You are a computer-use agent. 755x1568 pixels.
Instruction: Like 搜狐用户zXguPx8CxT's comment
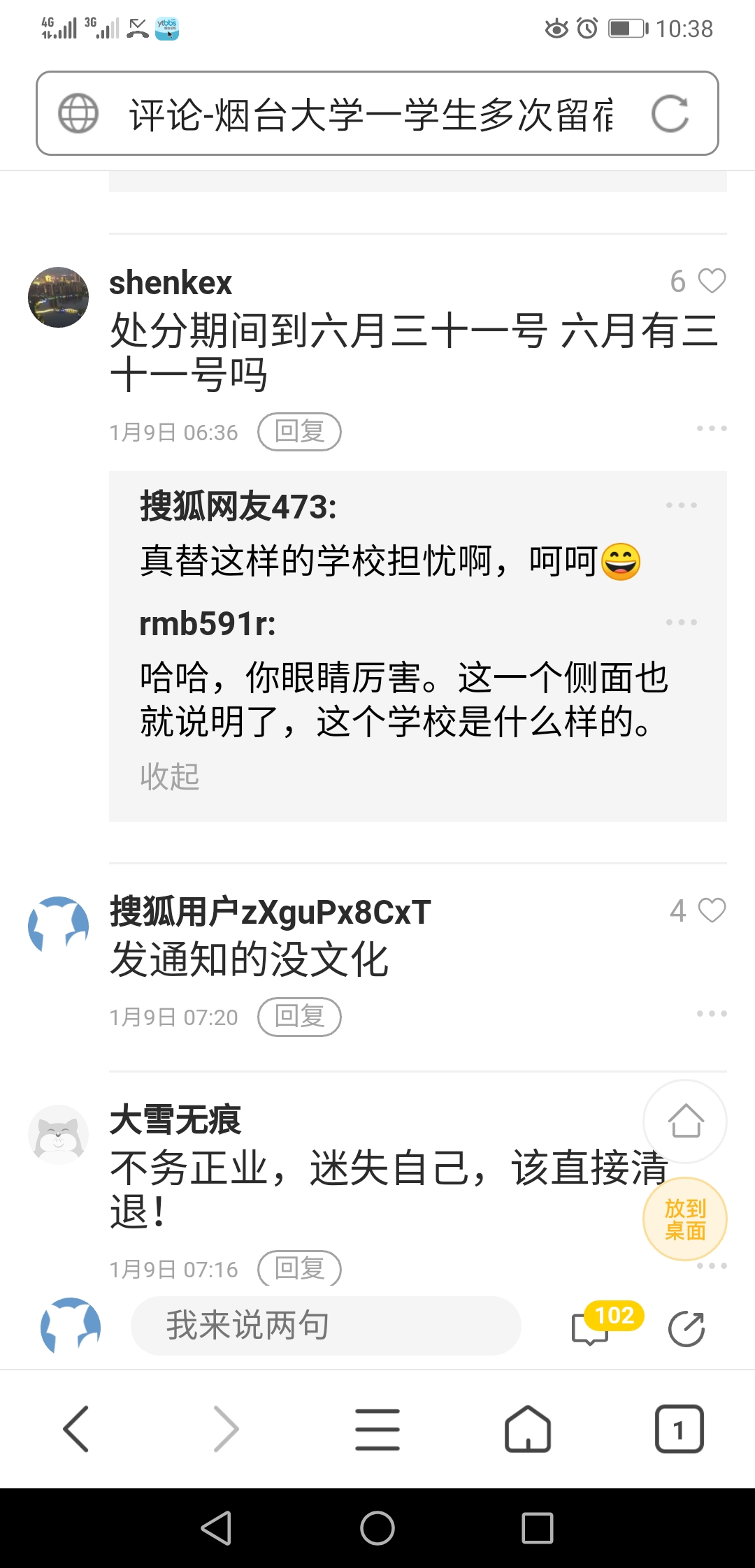coord(712,910)
